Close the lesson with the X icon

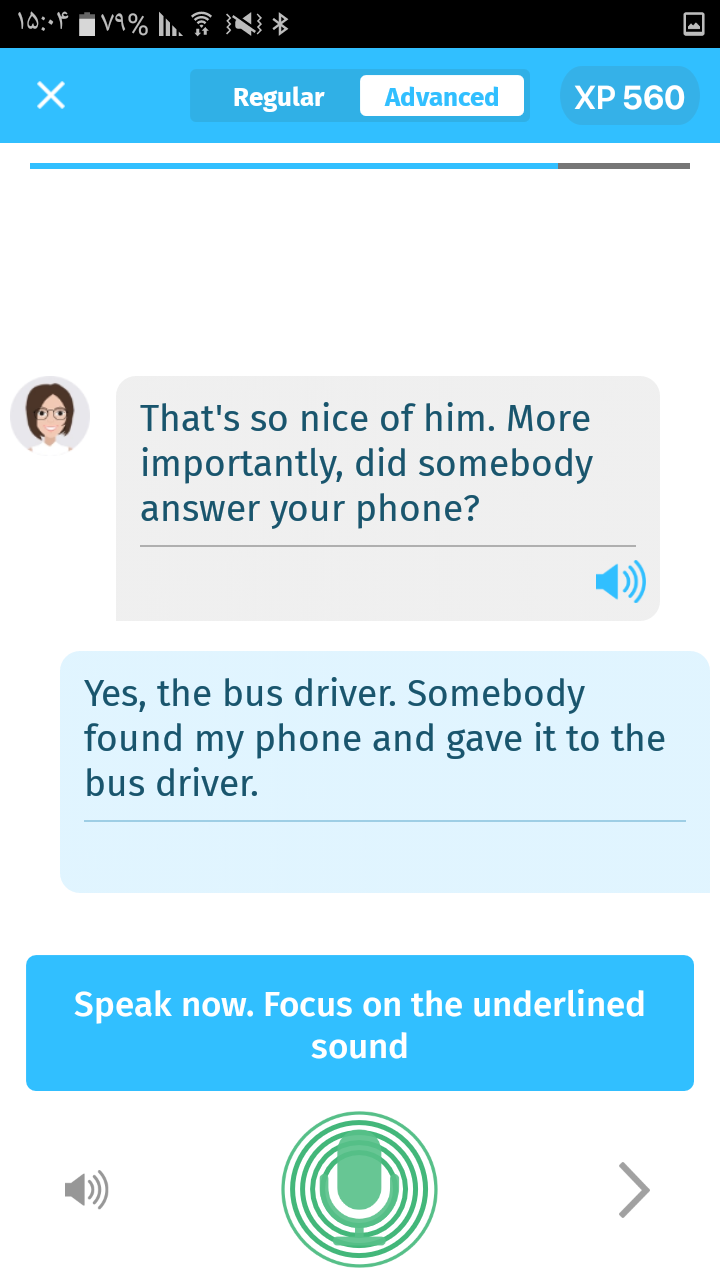pos(50,96)
